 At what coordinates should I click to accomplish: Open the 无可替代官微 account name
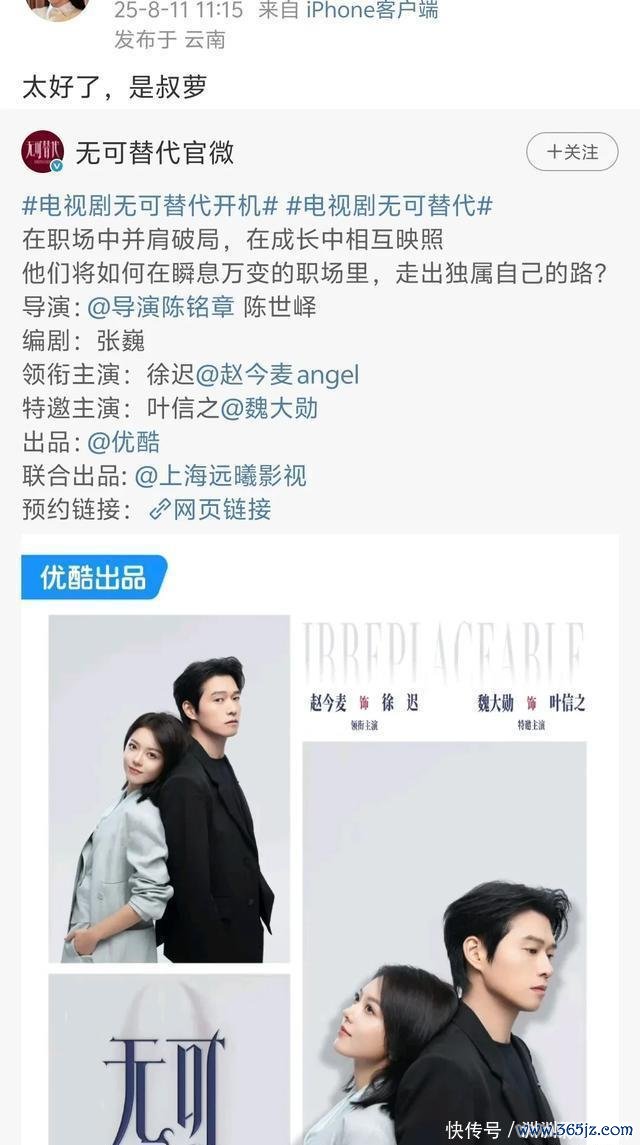[154, 152]
